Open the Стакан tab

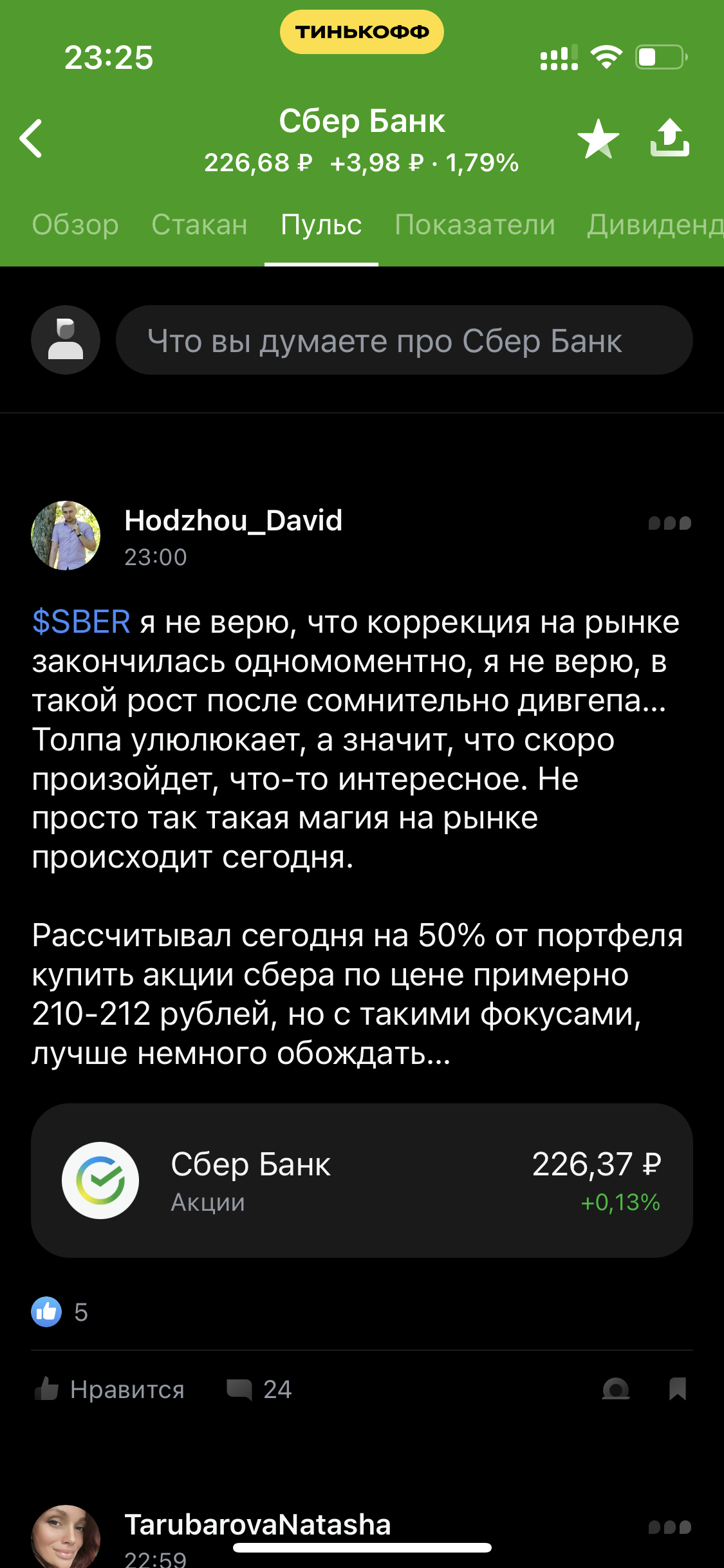tap(200, 225)
